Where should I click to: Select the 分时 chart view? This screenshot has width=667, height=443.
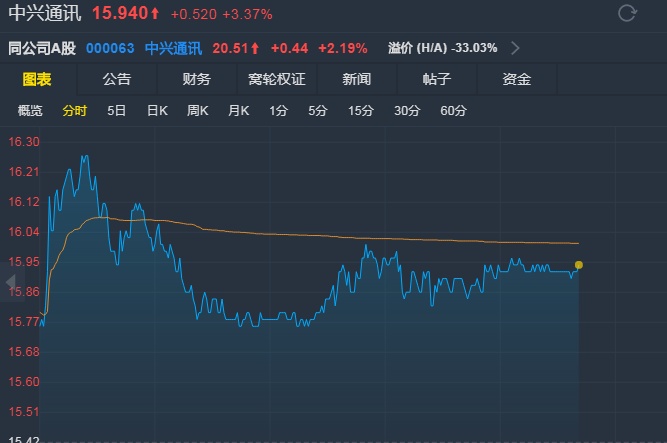(75, 111)
